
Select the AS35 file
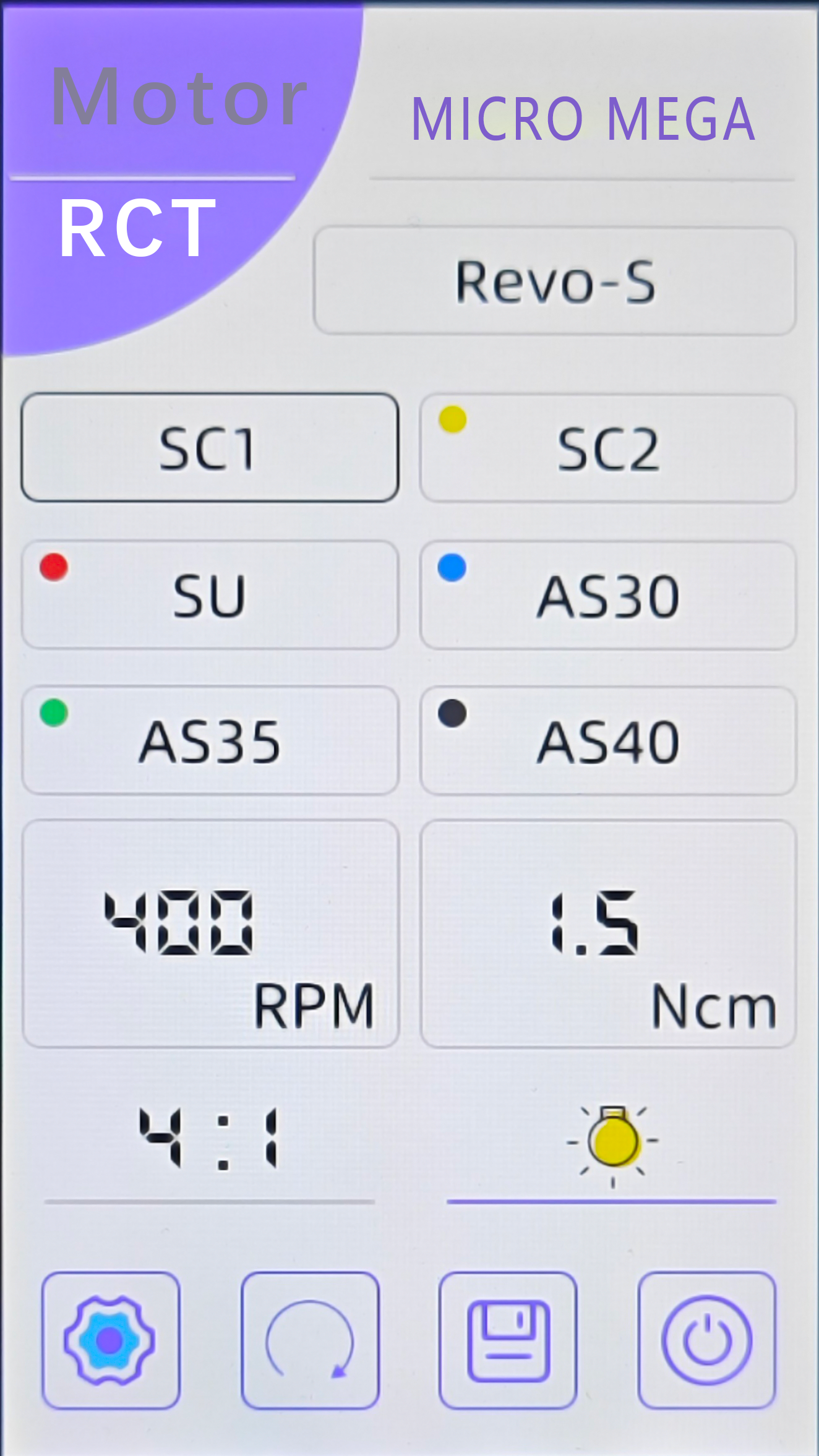210,740
